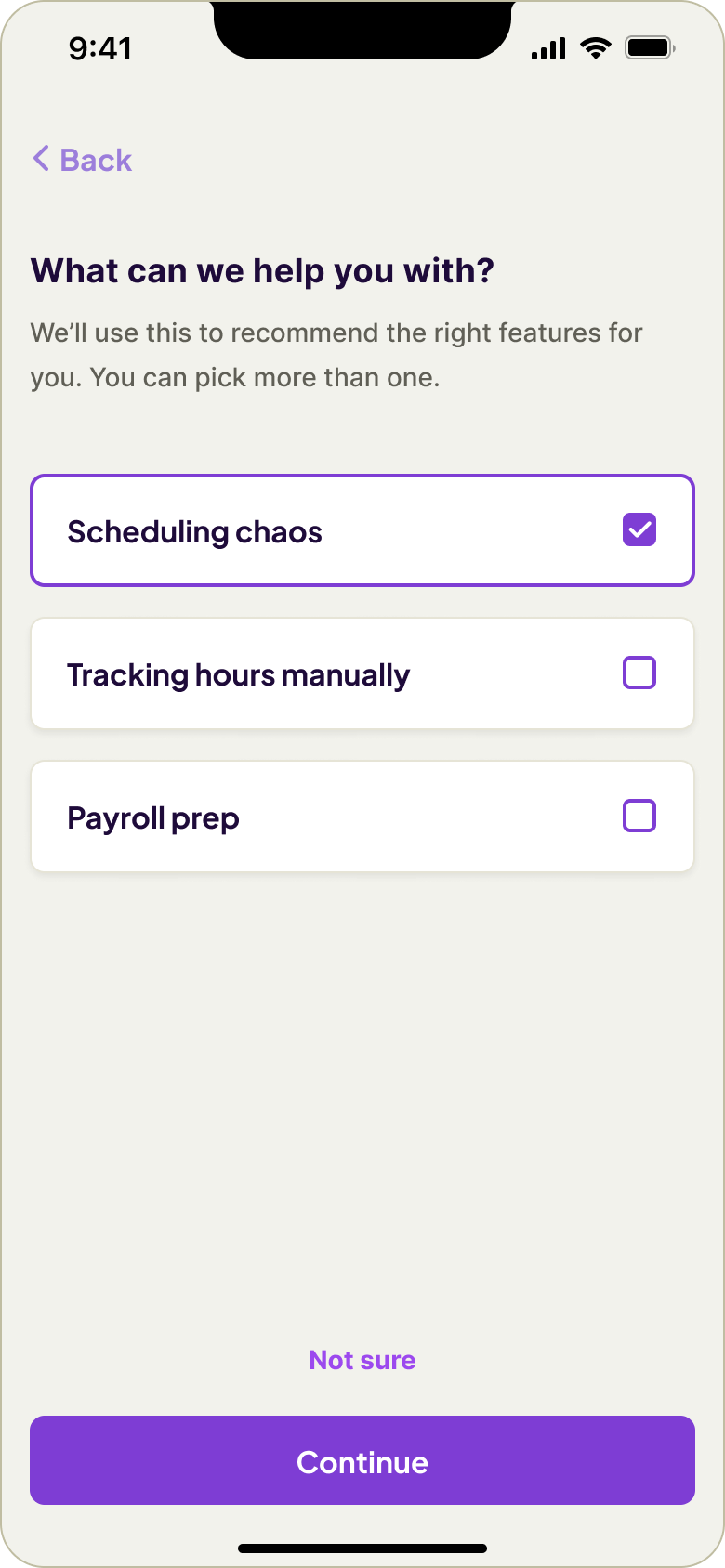
Task: Tap the cellular signal bars
Action: (548, 46)
